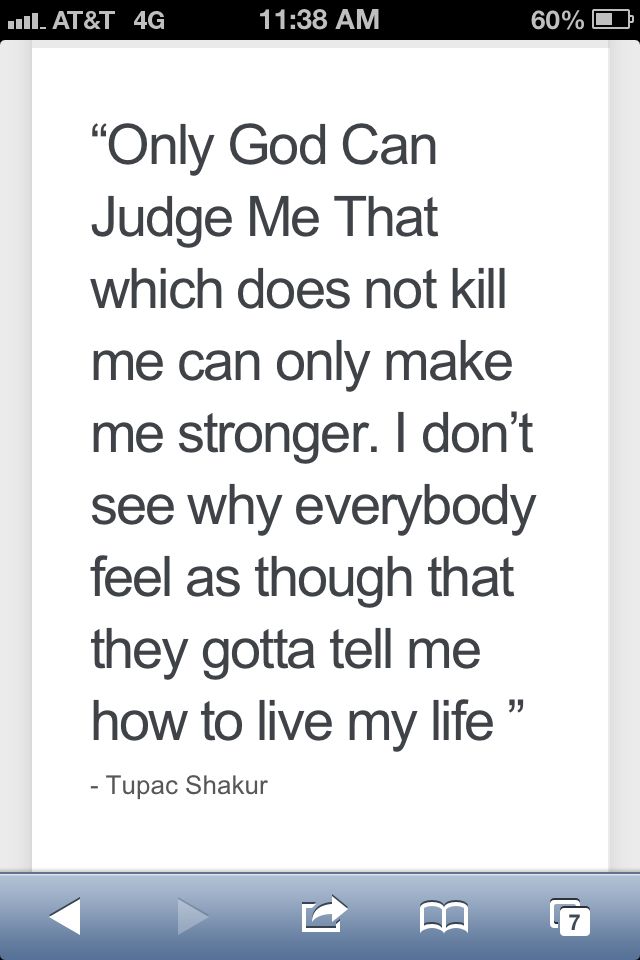
Task: Go back to the previous page
Action: click(65, 916)
